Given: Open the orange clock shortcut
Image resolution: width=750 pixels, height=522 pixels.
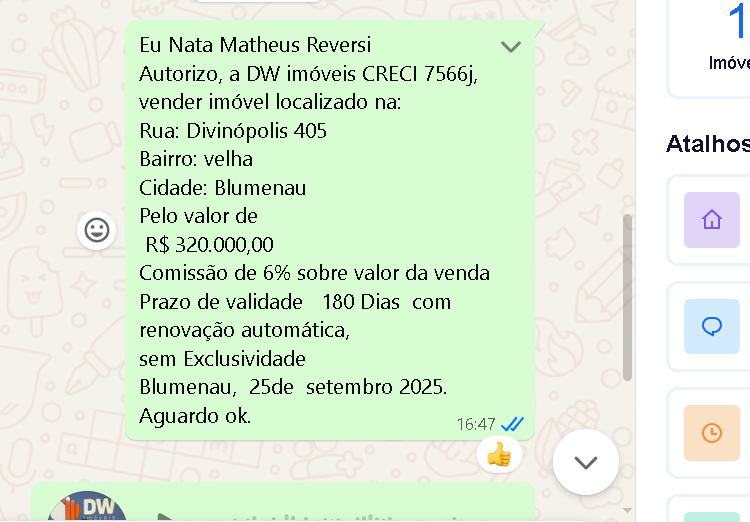Looking at the screenshot, I should coord(711,432).
